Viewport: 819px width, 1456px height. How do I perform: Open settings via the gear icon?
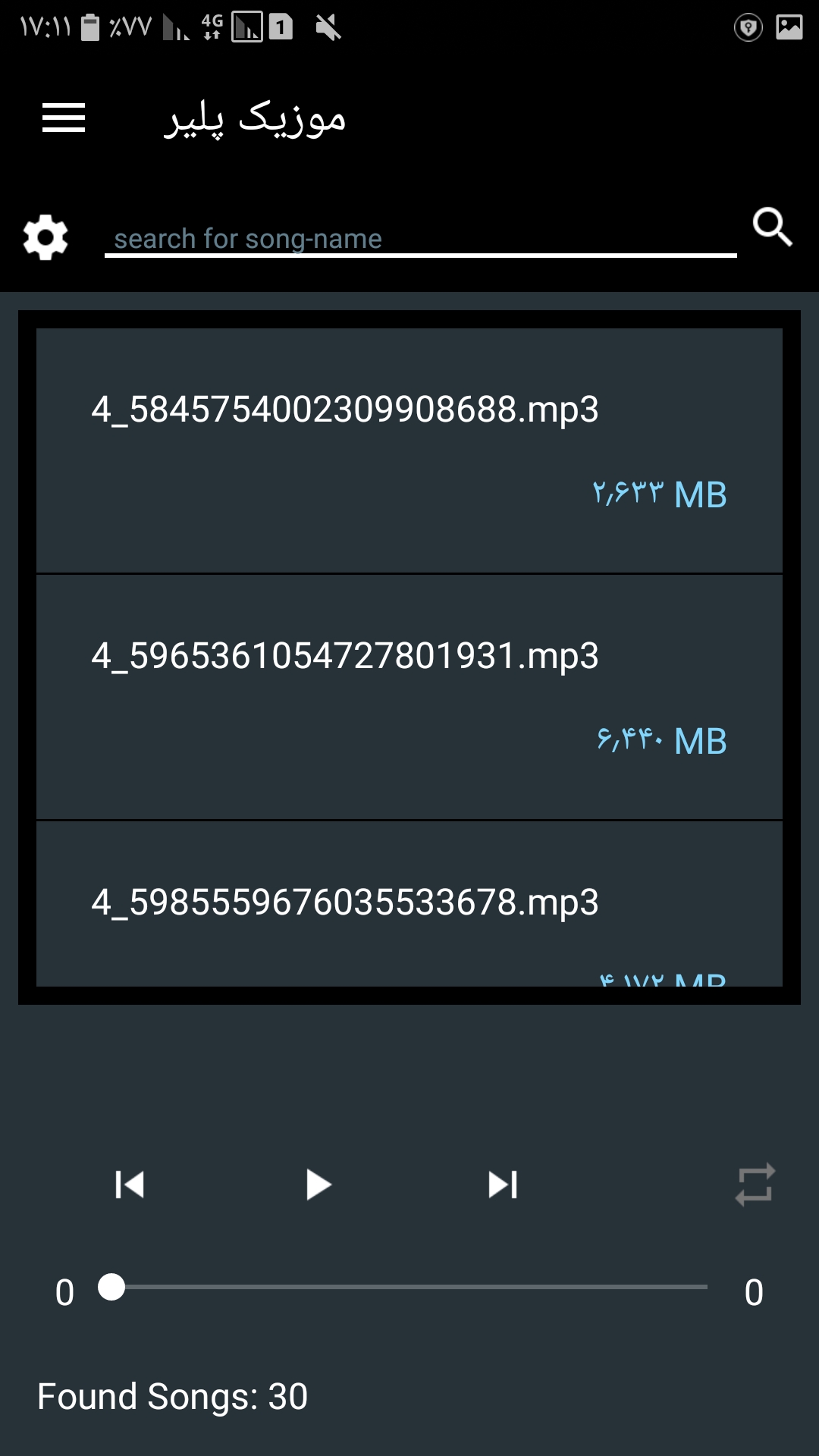(45, 237)
